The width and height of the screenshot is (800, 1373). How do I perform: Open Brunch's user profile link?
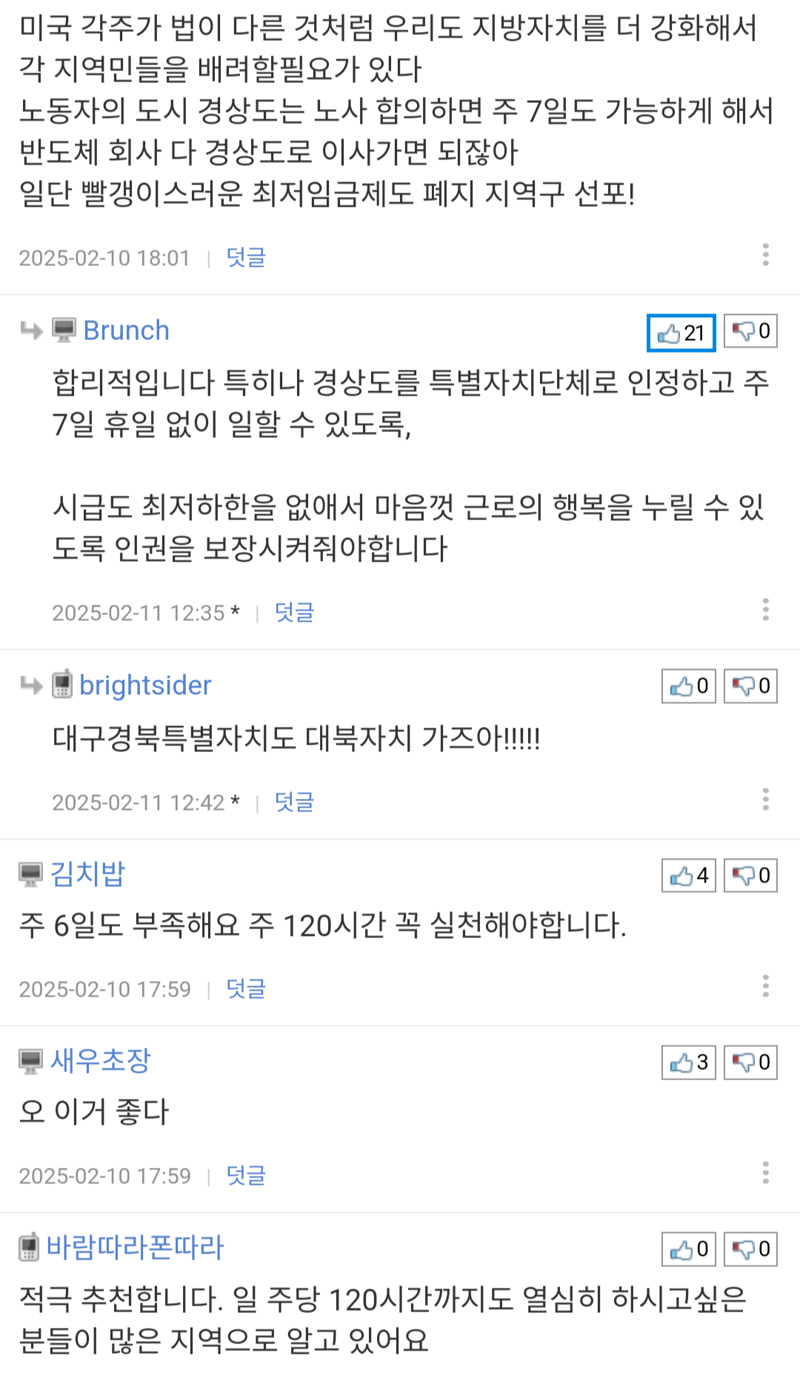[126, 331]
